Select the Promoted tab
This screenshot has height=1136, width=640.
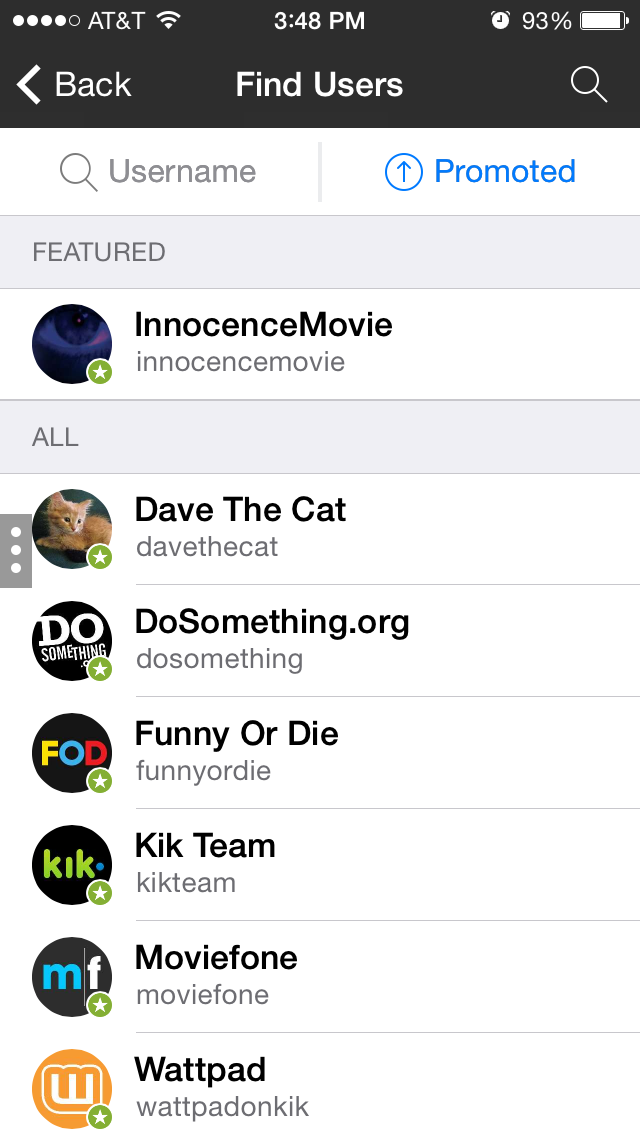(x=481, y=172)
